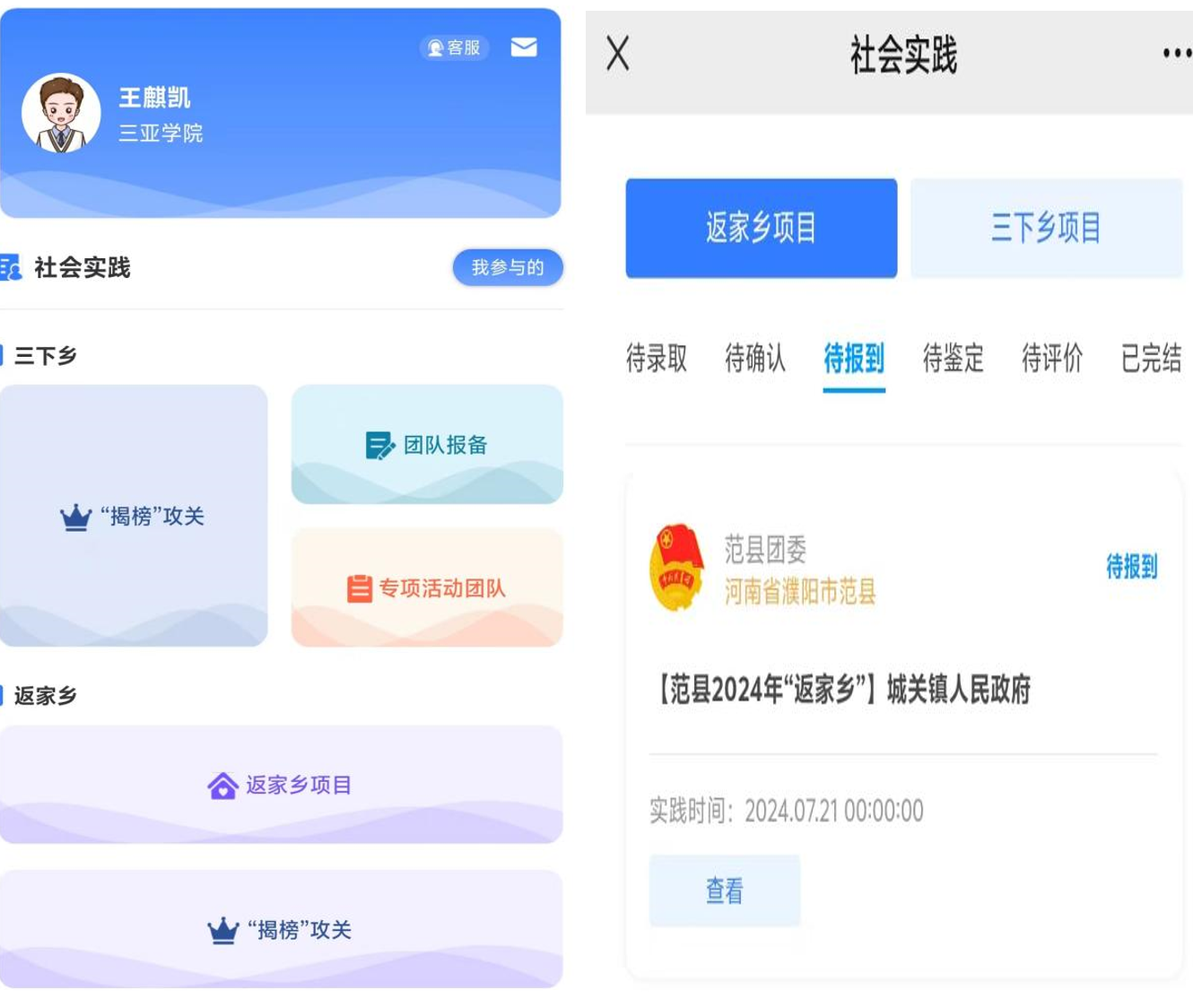
Task: Open the 专项活动团队 card
Action: pyautogui.click(x=427, y=588)
